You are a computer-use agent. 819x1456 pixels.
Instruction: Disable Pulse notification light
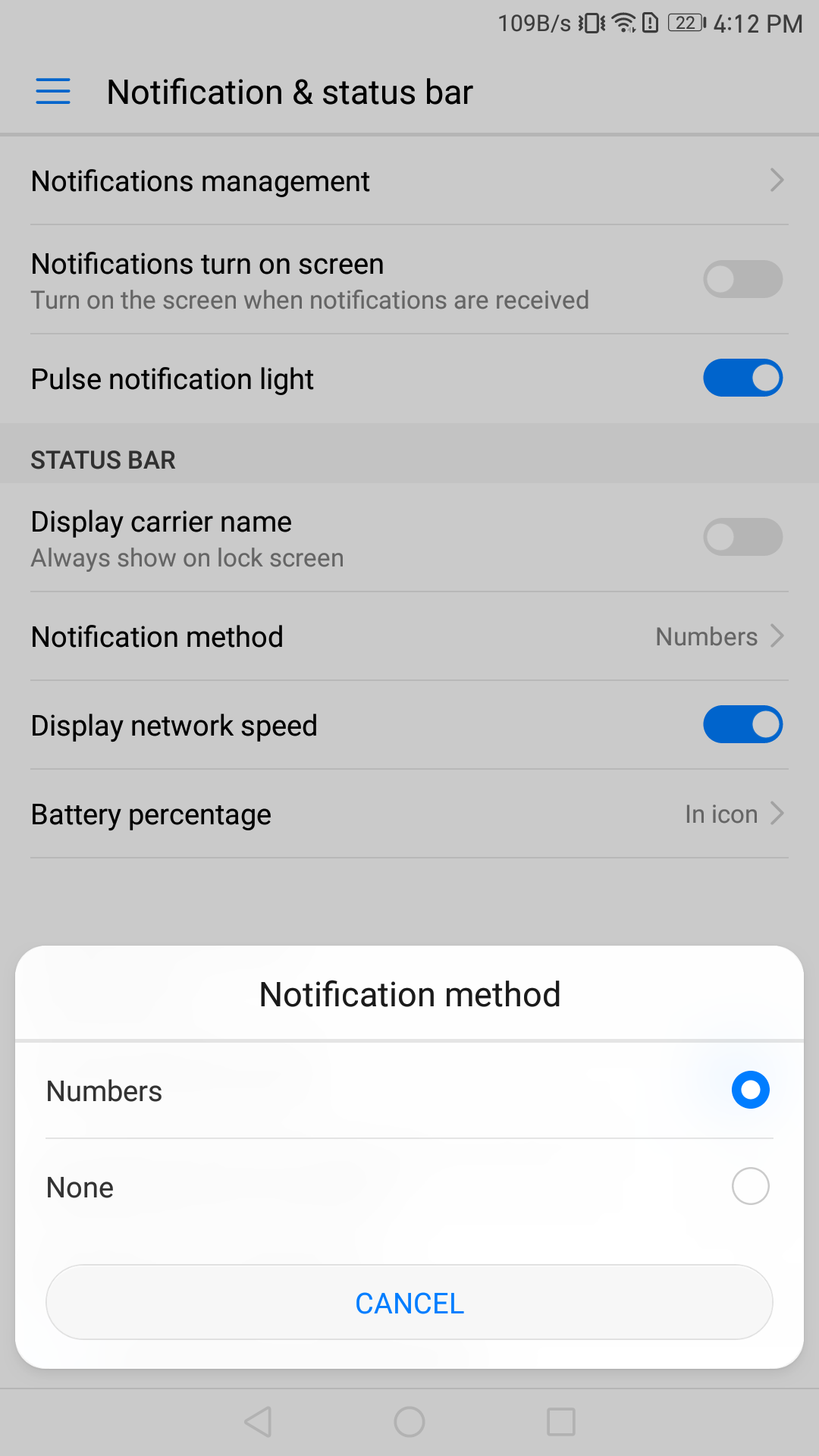point(742,378)
